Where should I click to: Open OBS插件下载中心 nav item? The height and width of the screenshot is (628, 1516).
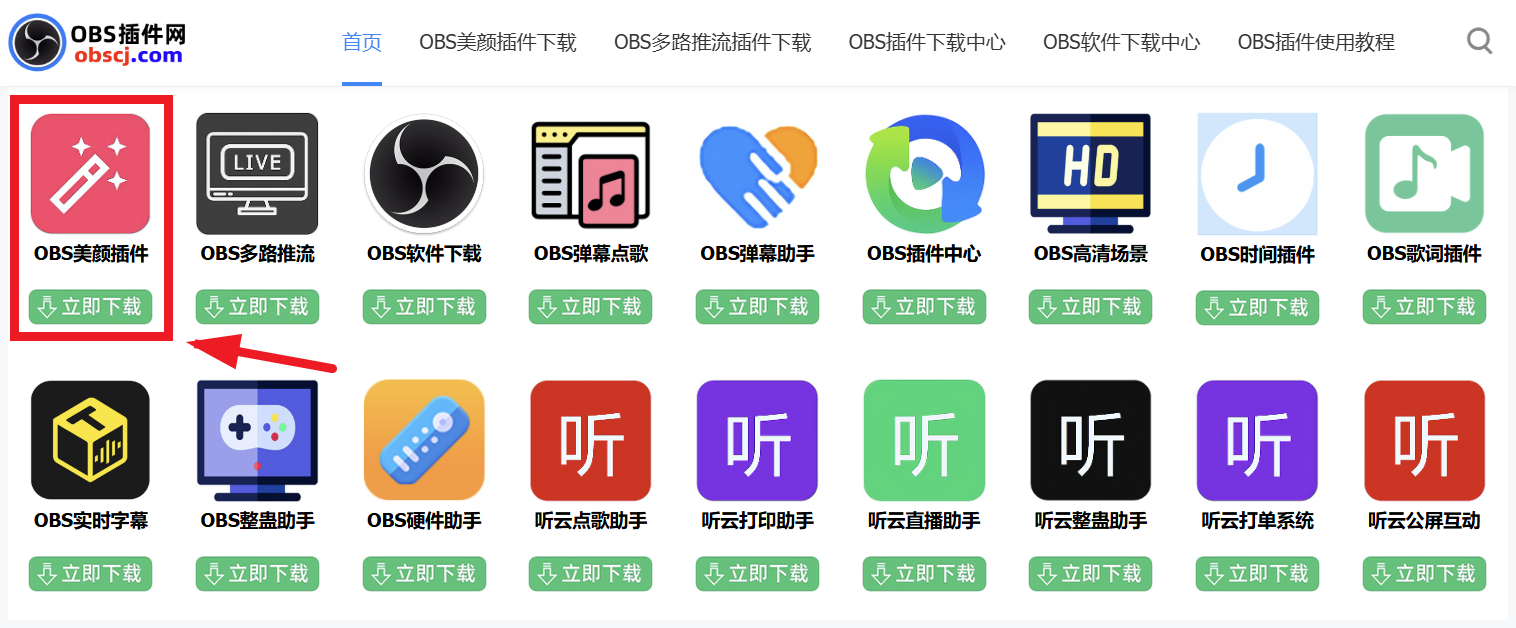927,42
